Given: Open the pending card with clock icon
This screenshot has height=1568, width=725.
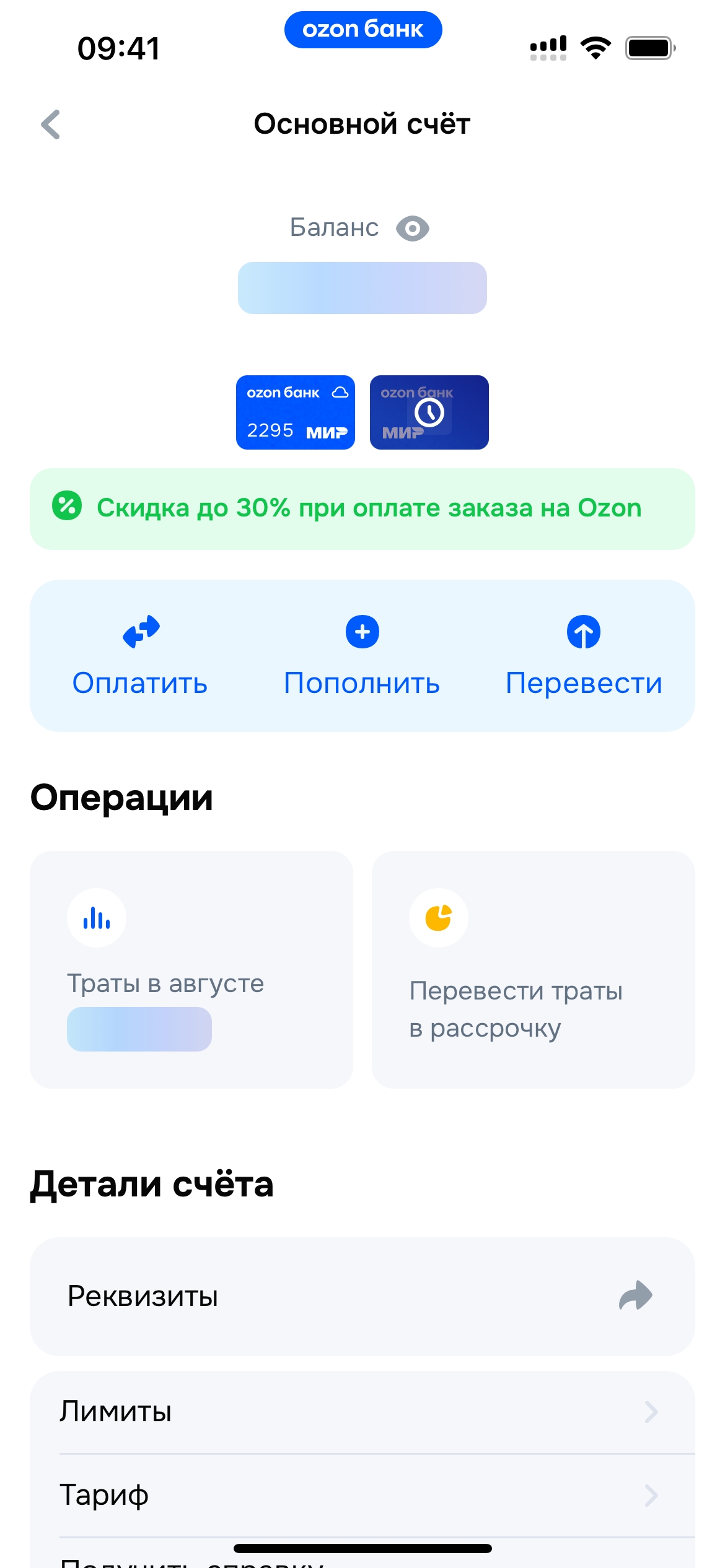Looking at the screenshot, I should (x=429, y=412).
